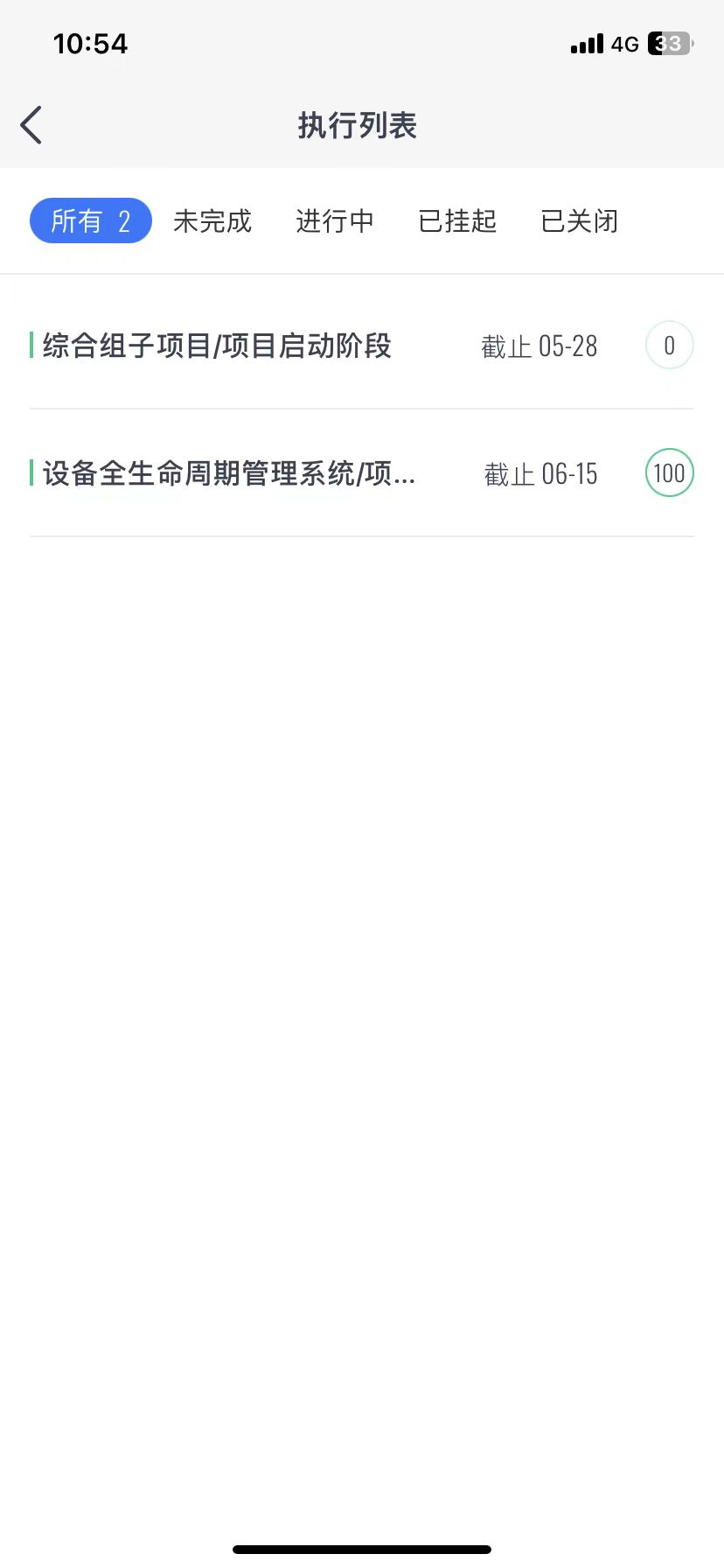Screen dimensions: 724x1568
Task: Switch to the 进行中 tab
Action: click(335, 221)
